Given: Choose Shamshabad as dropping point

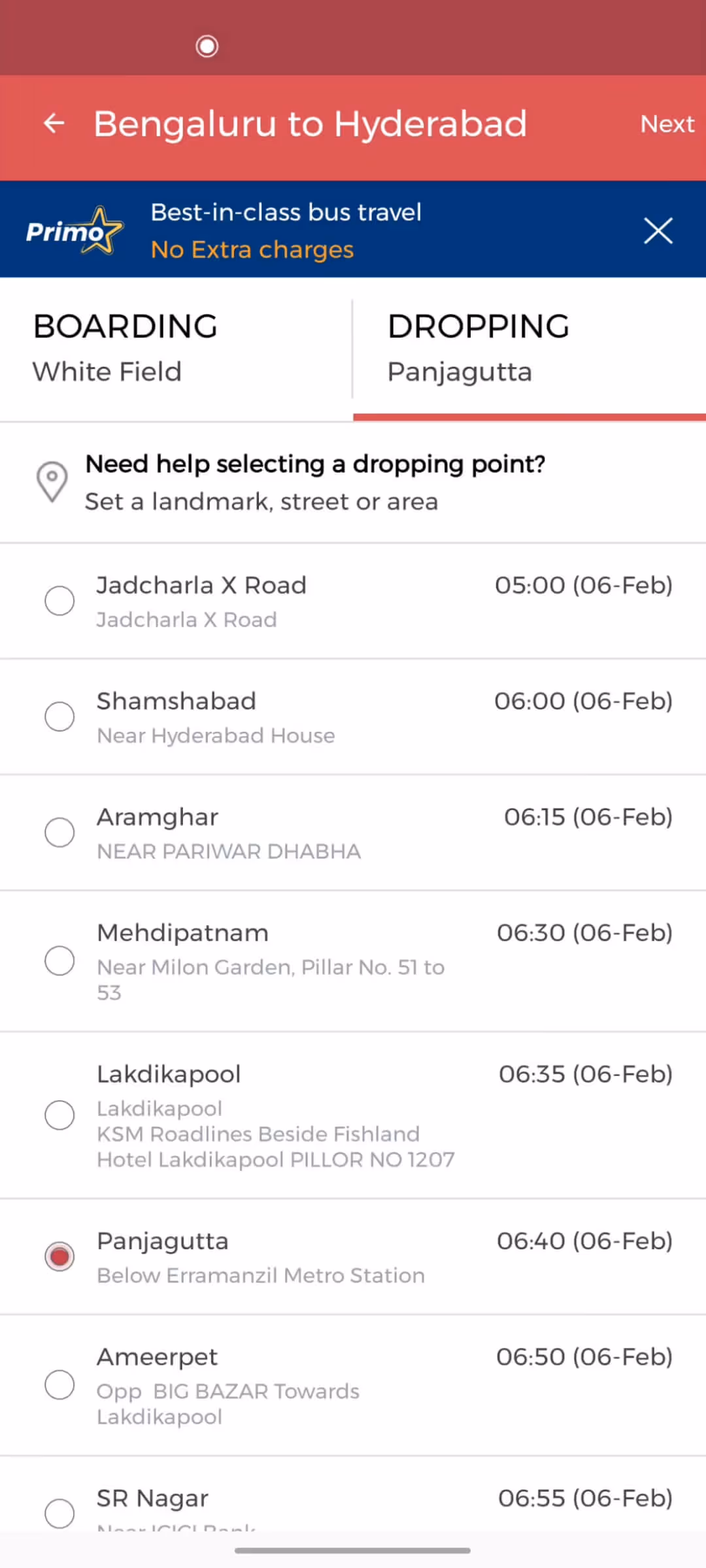Looking at the screenshot, I should pyautogui.click(x=59, y=717).
